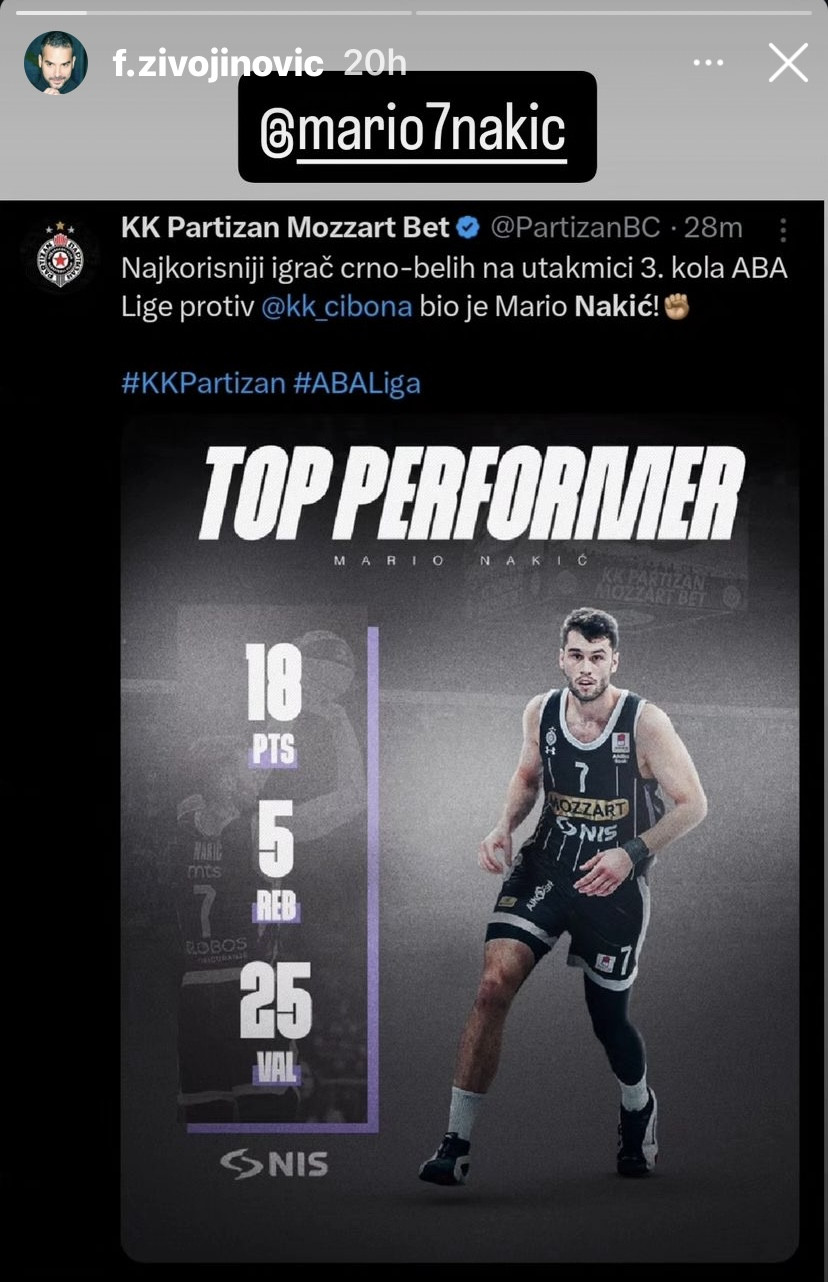Open f.zivojinovic's profile picture

pyautogui.click(x=55, y=63)
